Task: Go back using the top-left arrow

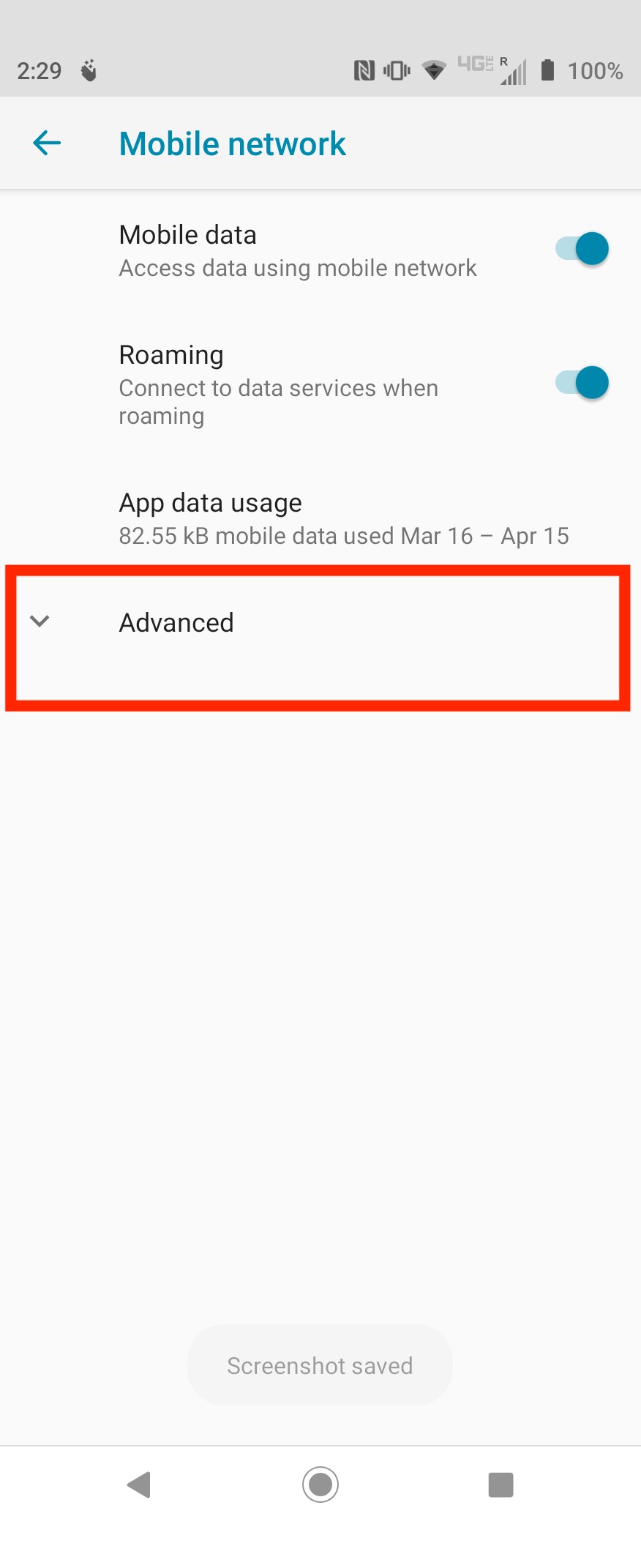Action: tap(47, 143)
